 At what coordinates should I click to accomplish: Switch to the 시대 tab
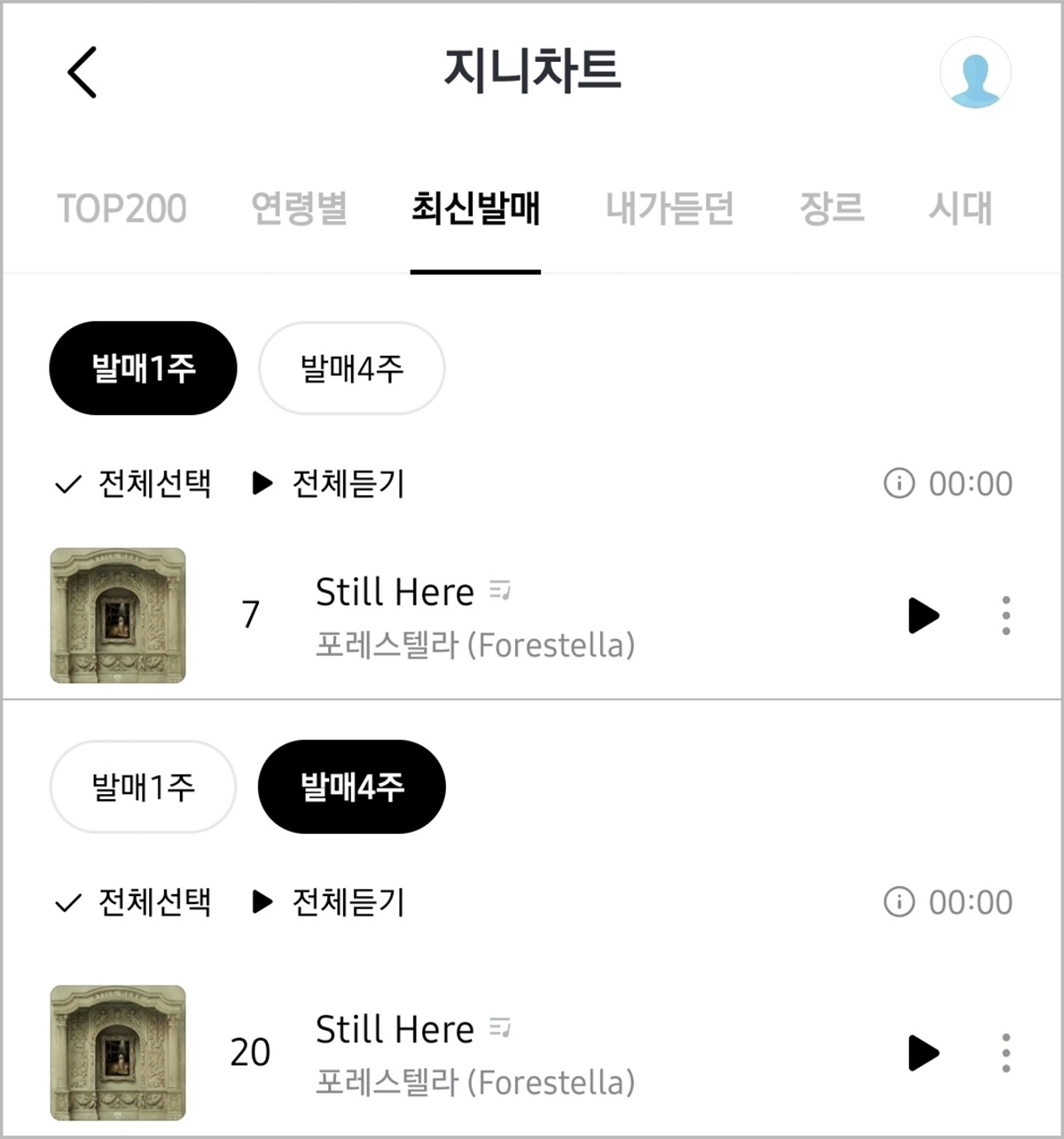coord(959,209)
